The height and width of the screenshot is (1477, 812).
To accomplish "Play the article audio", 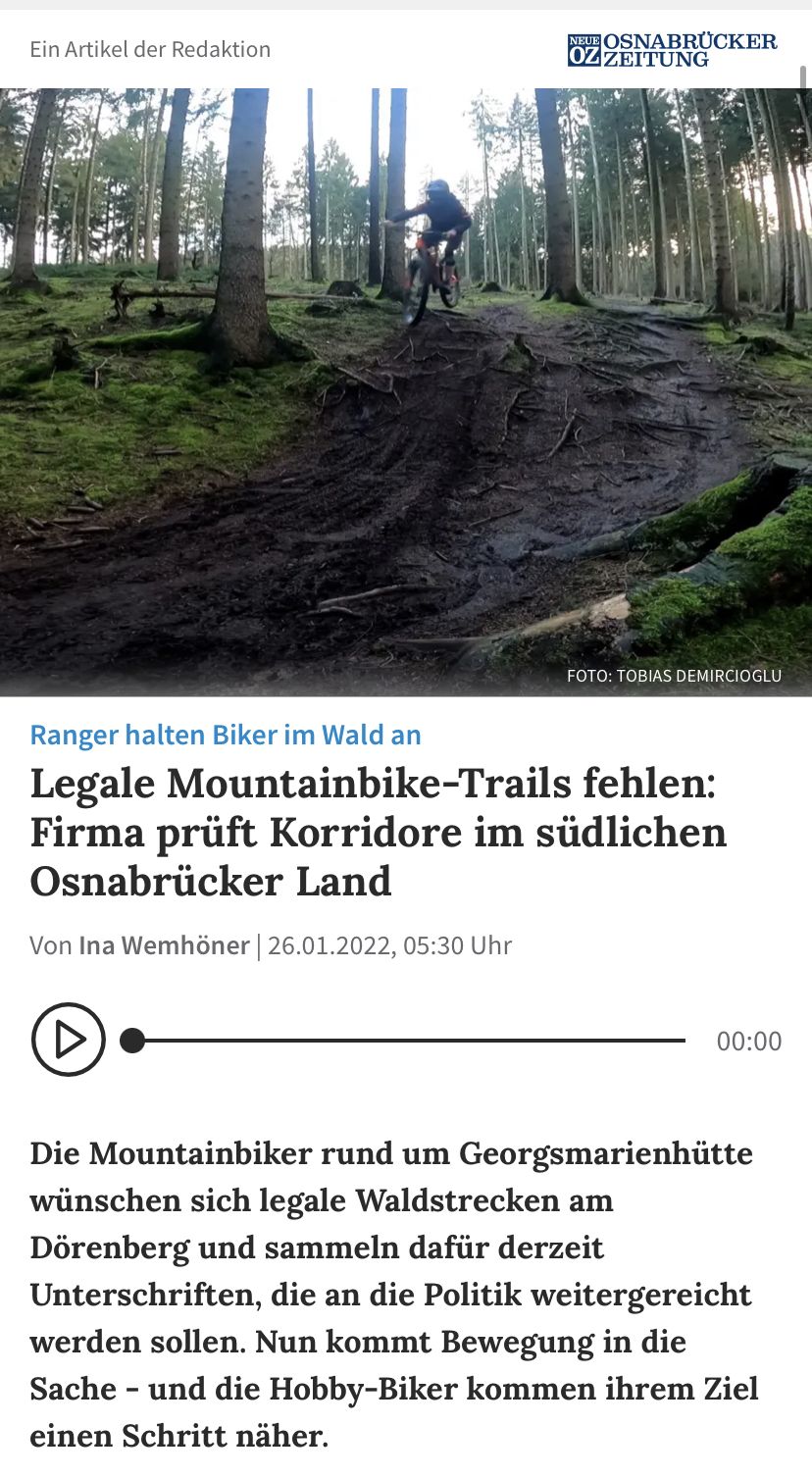I will (x=68, y=1040).
